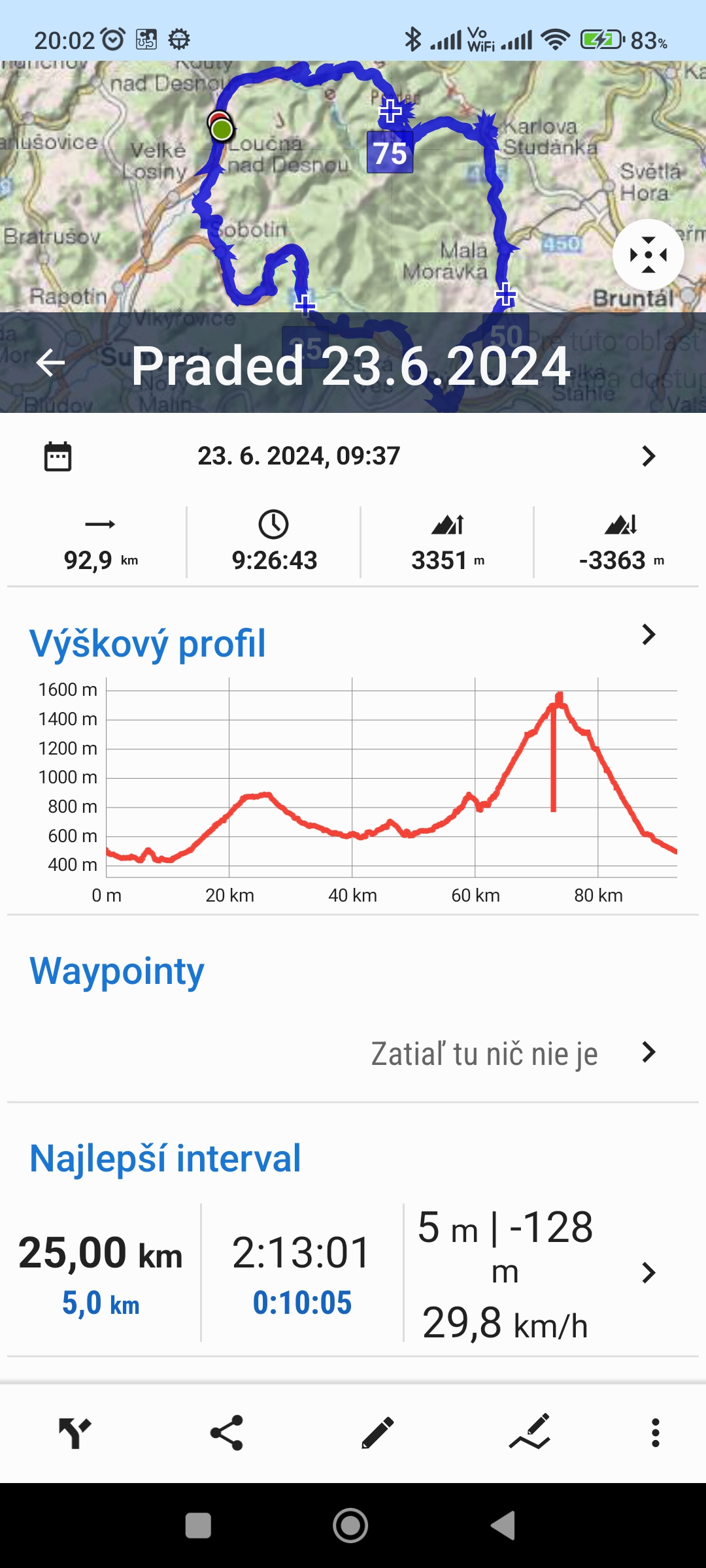
Task: Tap the navigate-along-track icon in bottom toolbar
Action: tap(75, 1433)
